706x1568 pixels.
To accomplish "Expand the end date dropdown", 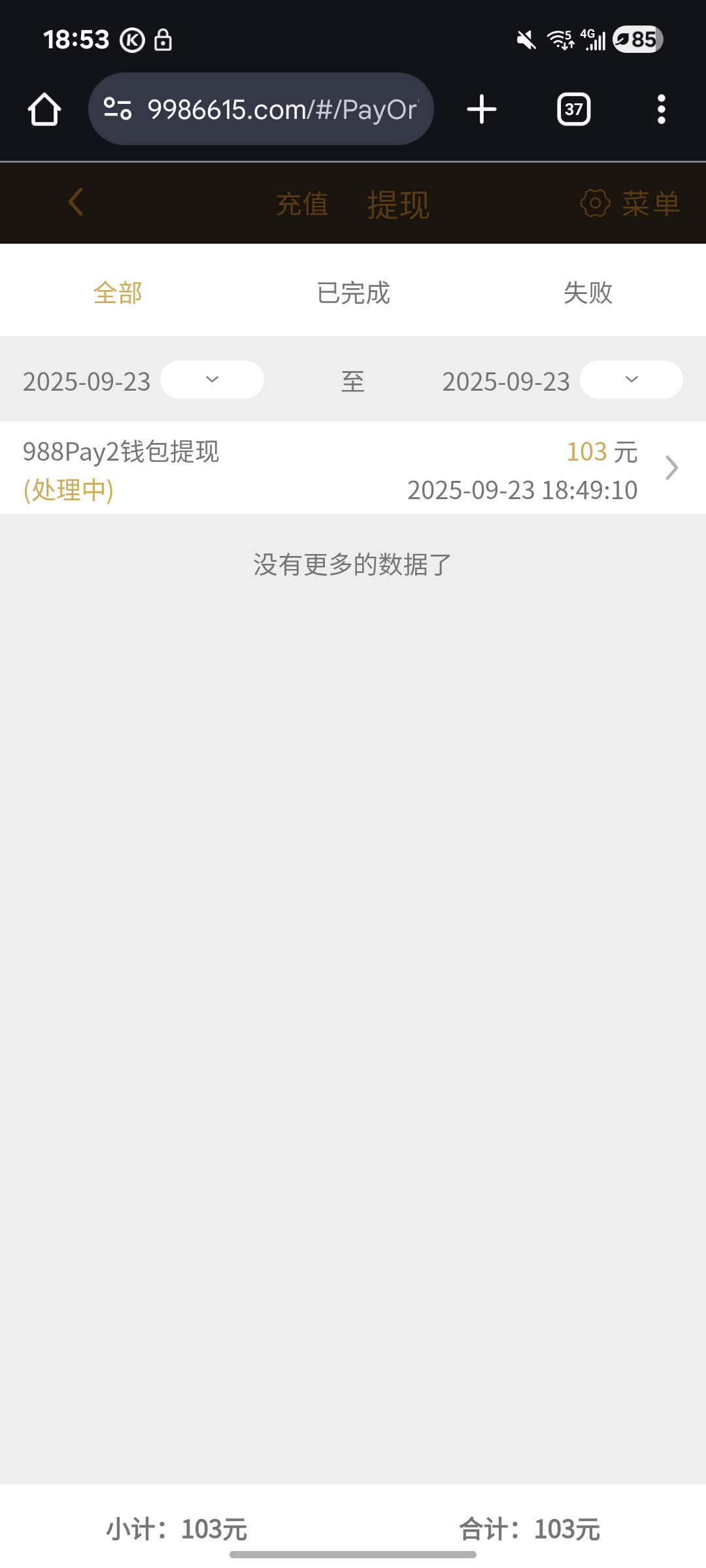I will (631, 380).
